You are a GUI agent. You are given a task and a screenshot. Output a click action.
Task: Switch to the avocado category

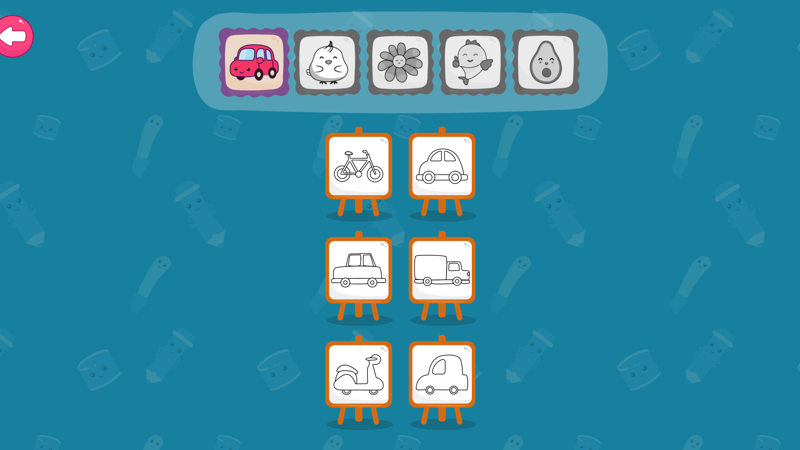(x=545, y=62)
